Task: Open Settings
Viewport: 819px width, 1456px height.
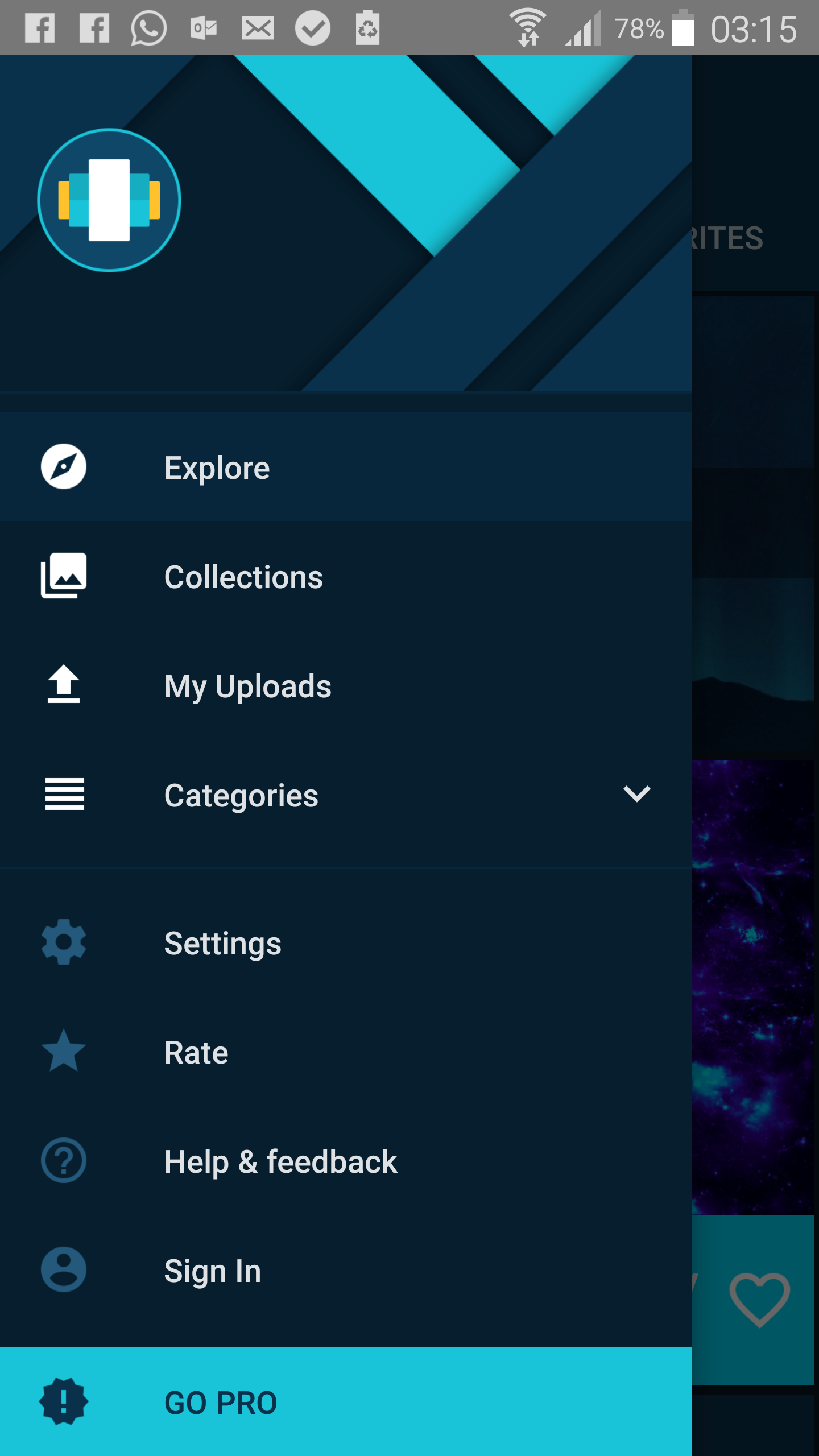Action: (346, 942)
